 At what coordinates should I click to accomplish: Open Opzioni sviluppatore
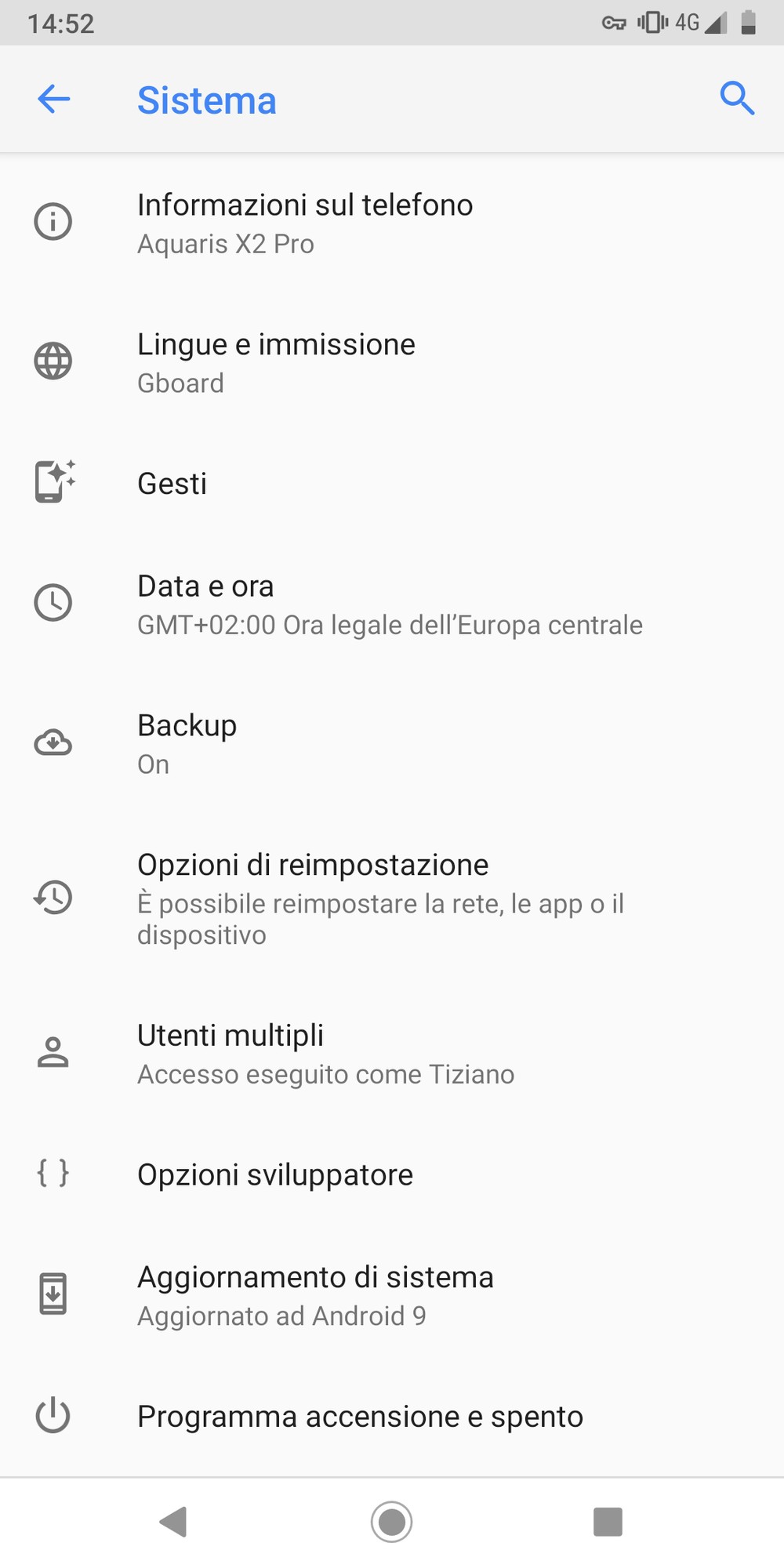392,1174
